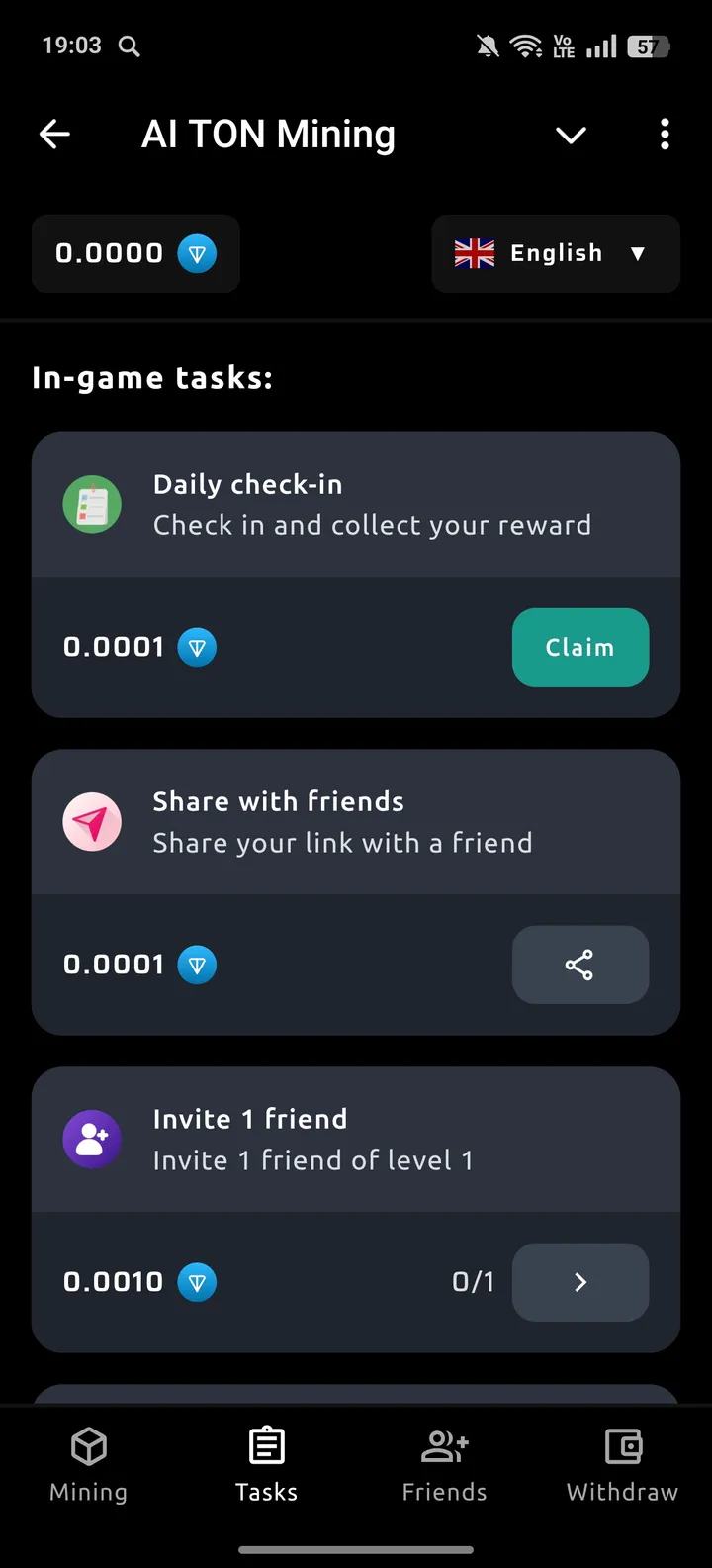Screen dimensions: 712x1568
Task: Expand the chevron next to AI TON Mining
Action: [571, 136]
